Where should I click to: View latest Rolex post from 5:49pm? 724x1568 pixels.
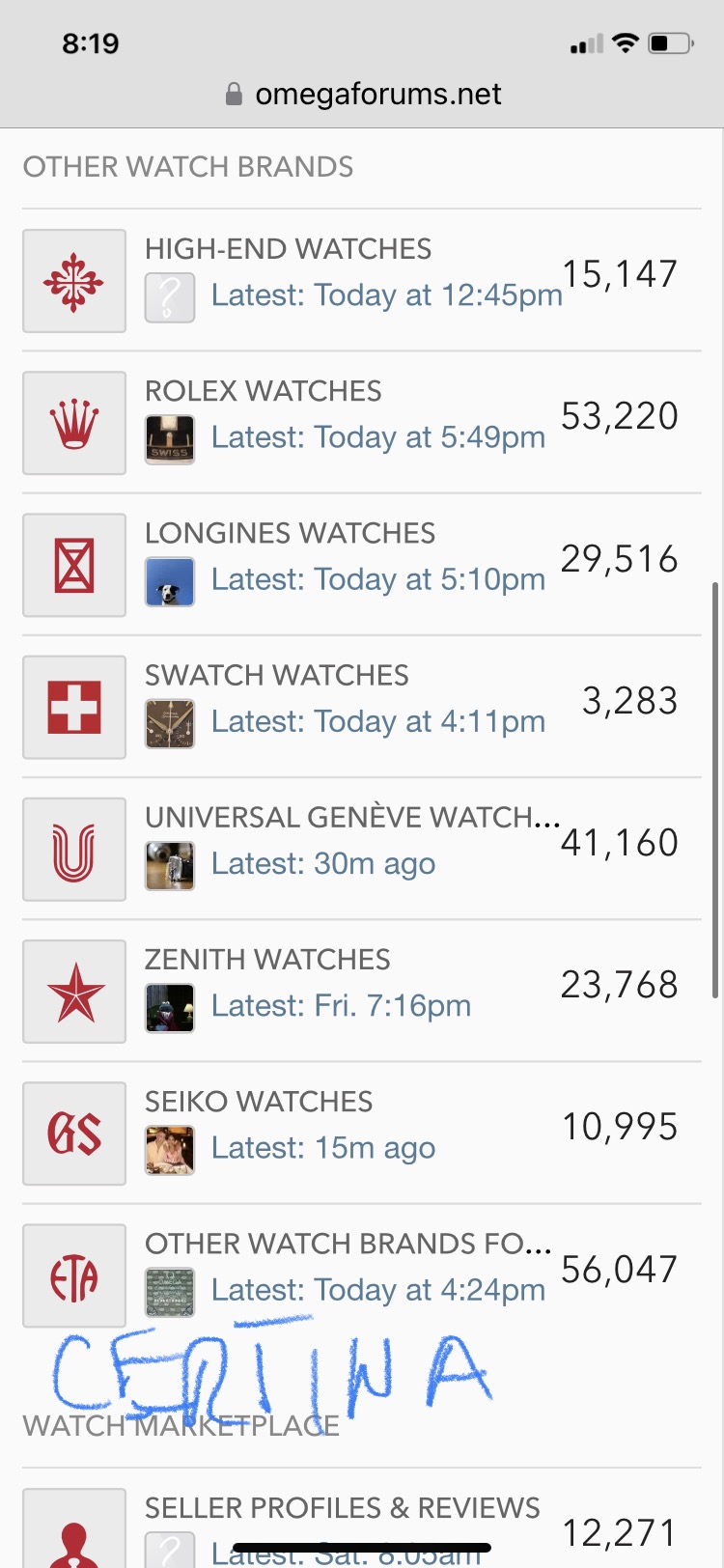pos(377,437)
